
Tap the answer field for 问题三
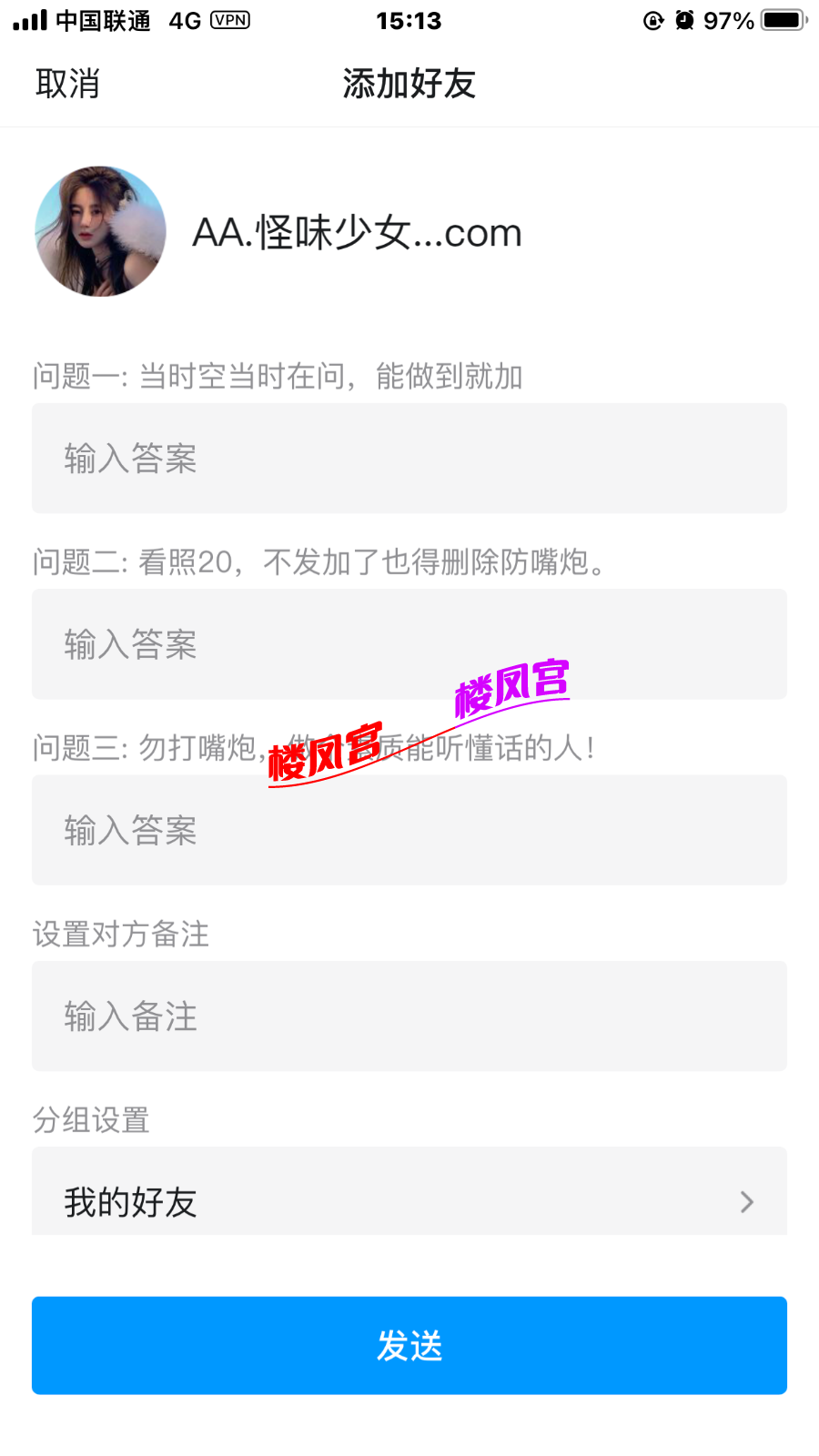(x=409, y=830)
